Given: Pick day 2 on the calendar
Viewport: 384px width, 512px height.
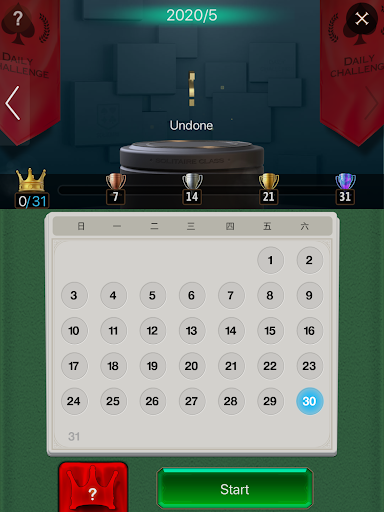Looking at the screenshot, I should (309, 260).
